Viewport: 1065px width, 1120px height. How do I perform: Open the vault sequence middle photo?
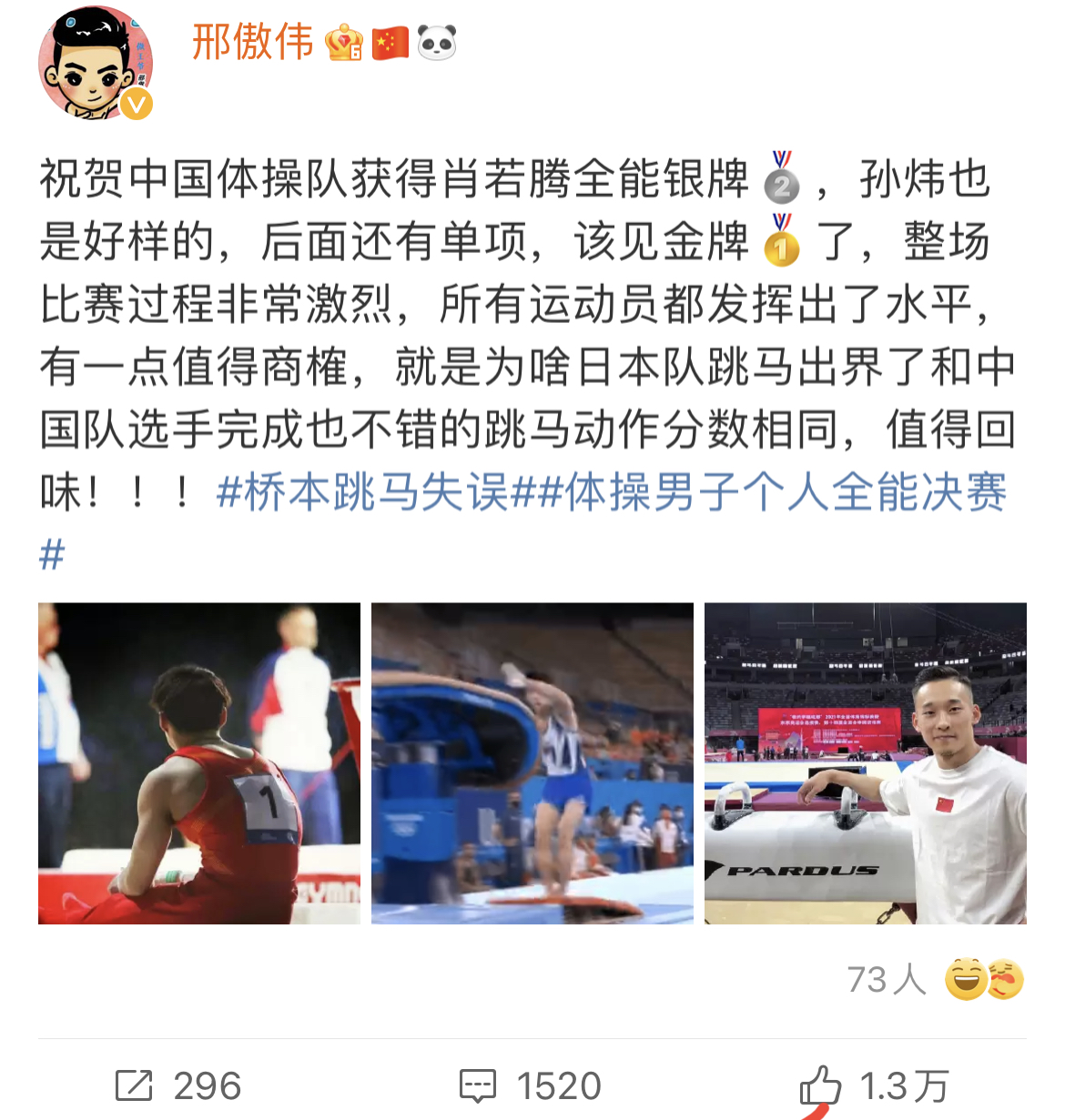[532, 762]
